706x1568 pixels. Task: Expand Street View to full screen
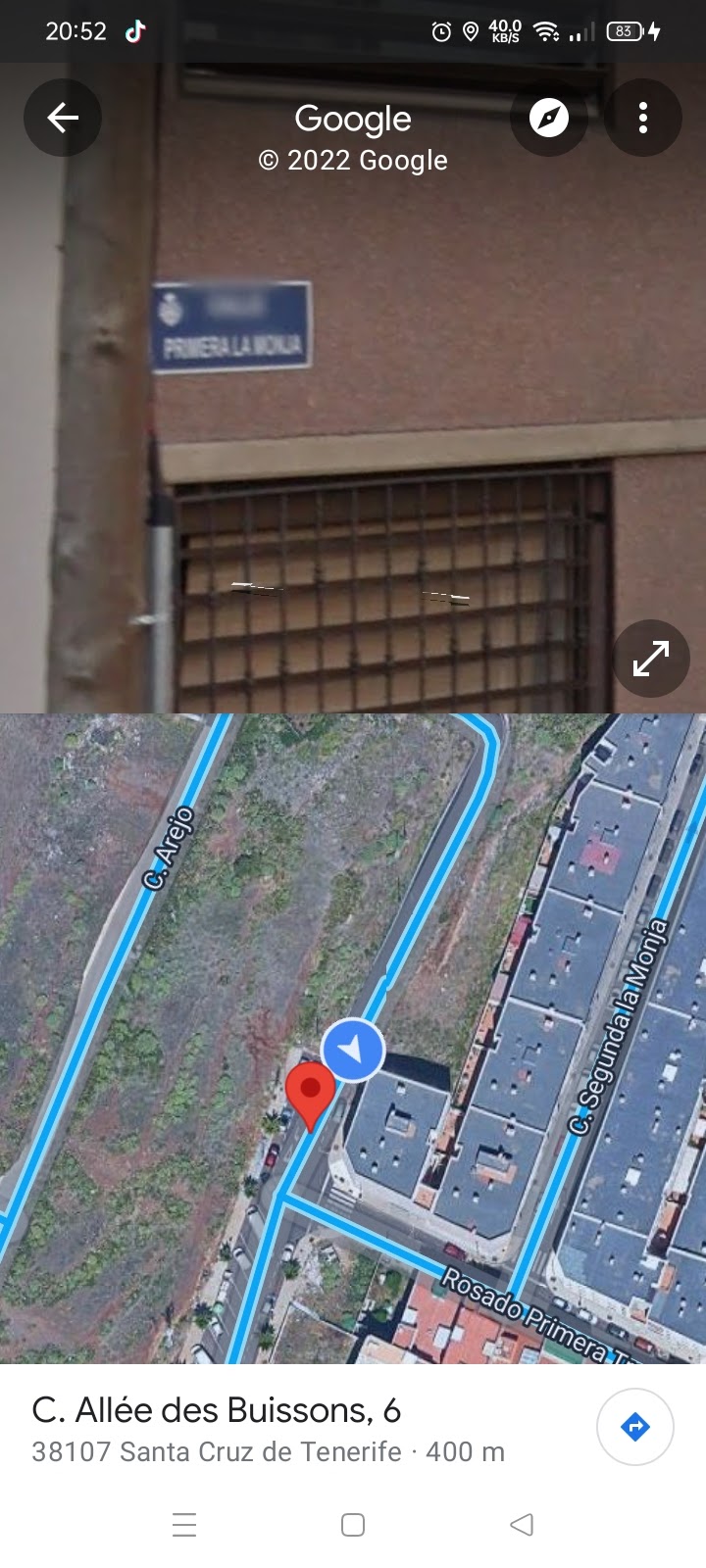651,659
